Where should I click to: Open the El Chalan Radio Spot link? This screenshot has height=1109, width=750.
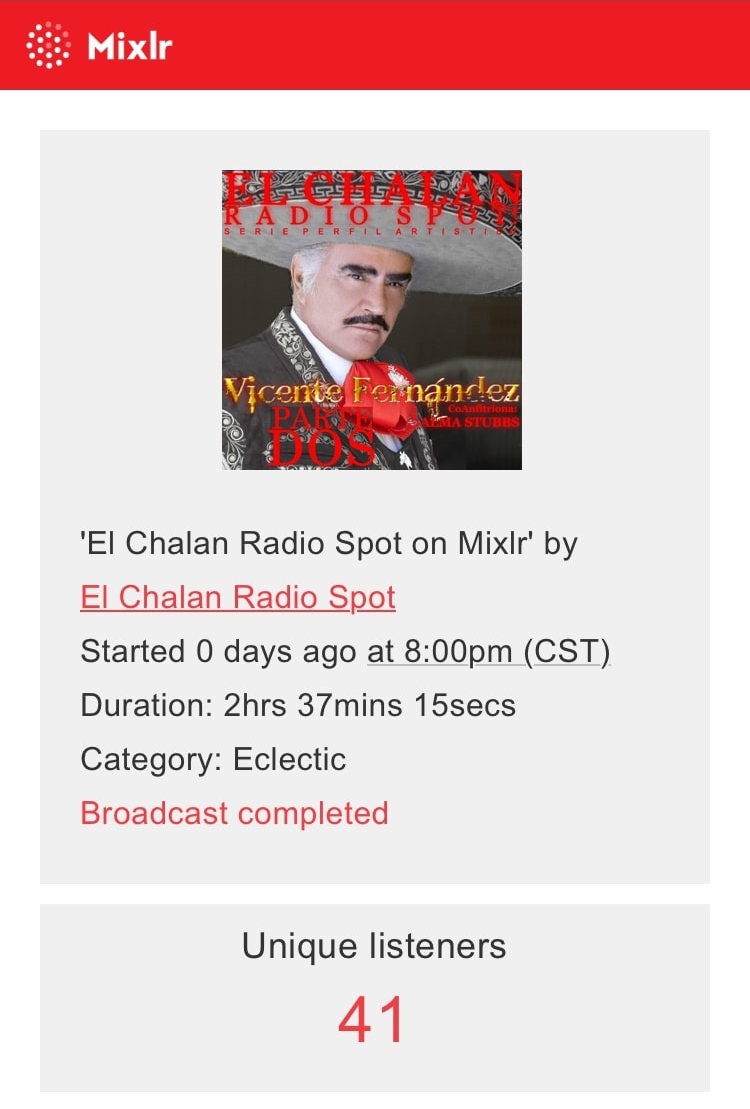238,598
